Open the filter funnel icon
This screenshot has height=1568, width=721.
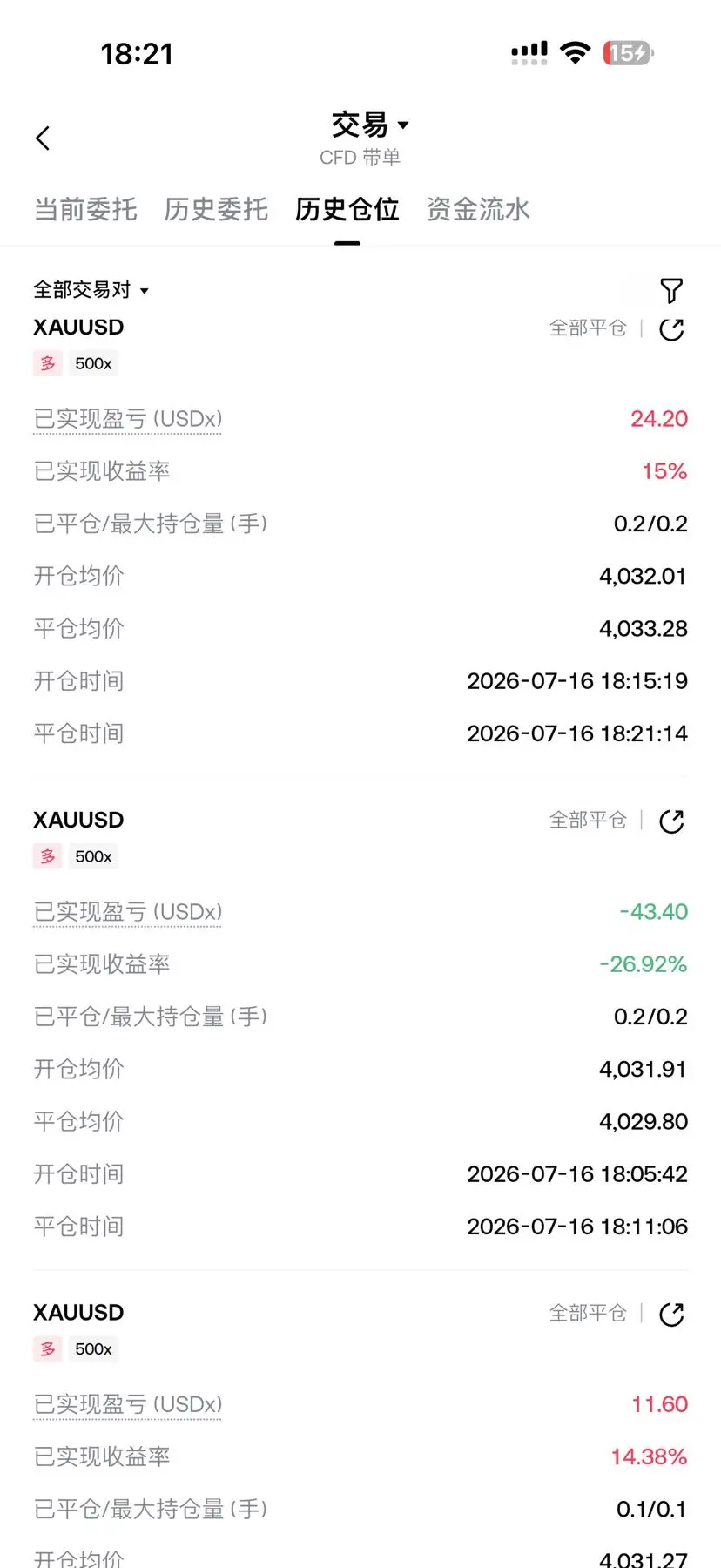[671, 290]
